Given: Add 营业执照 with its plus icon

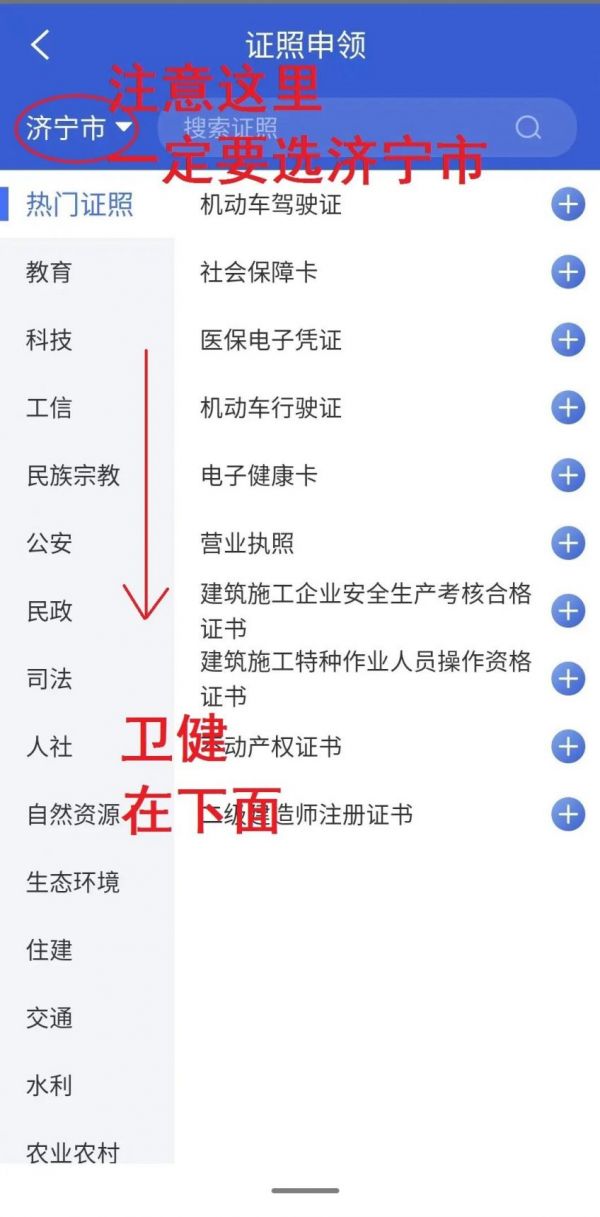Looking at the screenshot, I should (x=568, y=543).
